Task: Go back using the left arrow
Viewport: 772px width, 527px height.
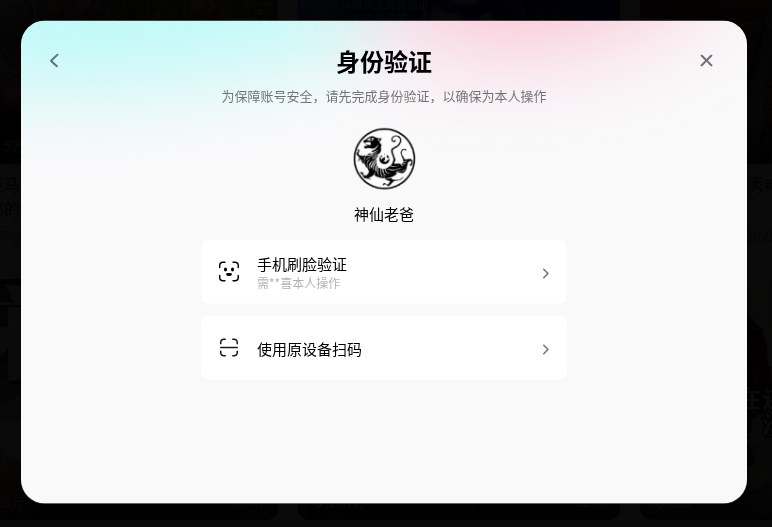Action: coord(55,61)
